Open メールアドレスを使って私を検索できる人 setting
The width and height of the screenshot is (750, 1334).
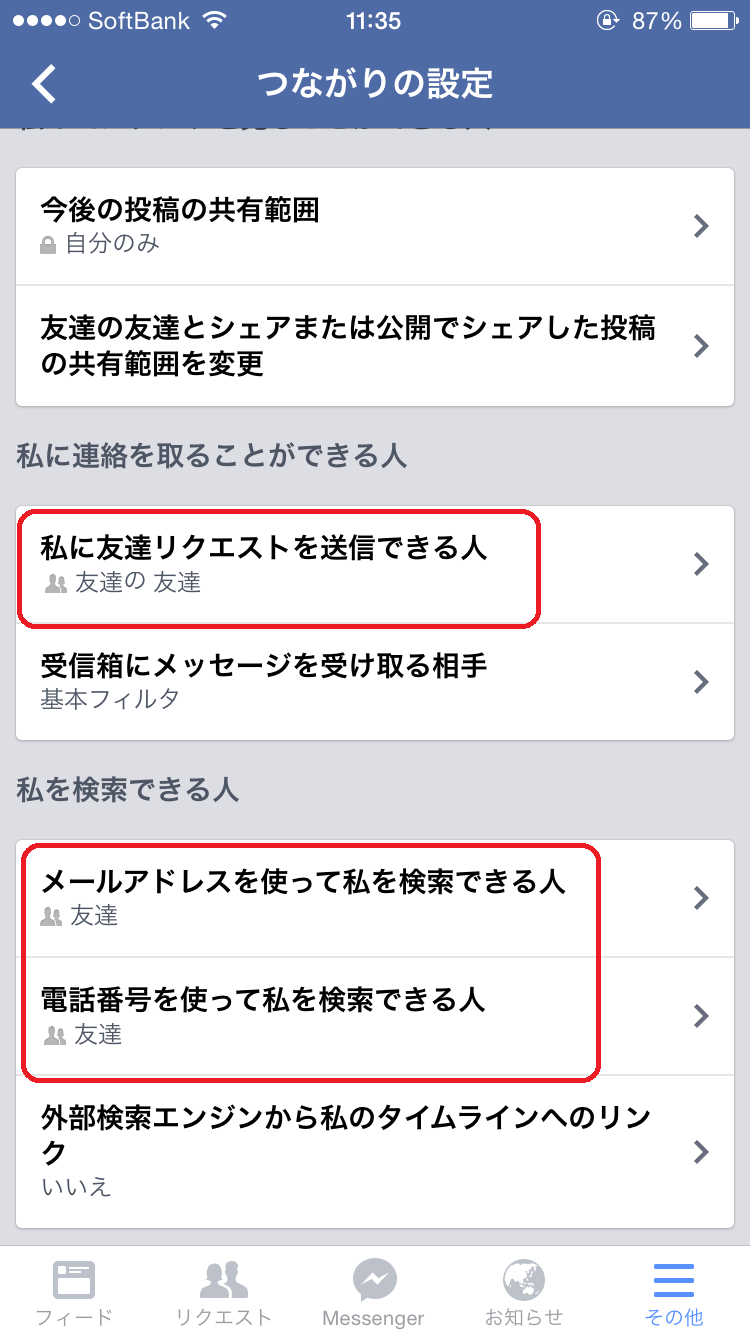[375, 898]
